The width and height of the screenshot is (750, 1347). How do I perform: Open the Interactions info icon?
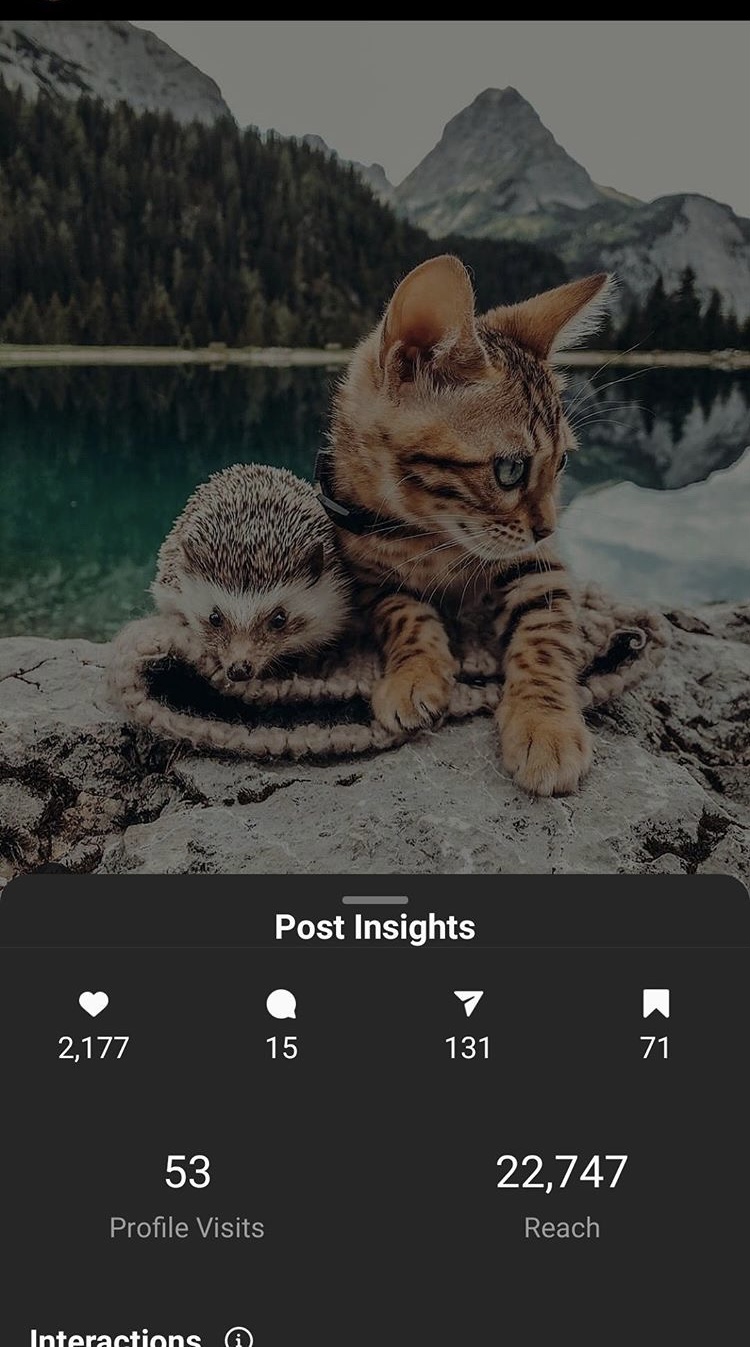(x=239, y=1337)
